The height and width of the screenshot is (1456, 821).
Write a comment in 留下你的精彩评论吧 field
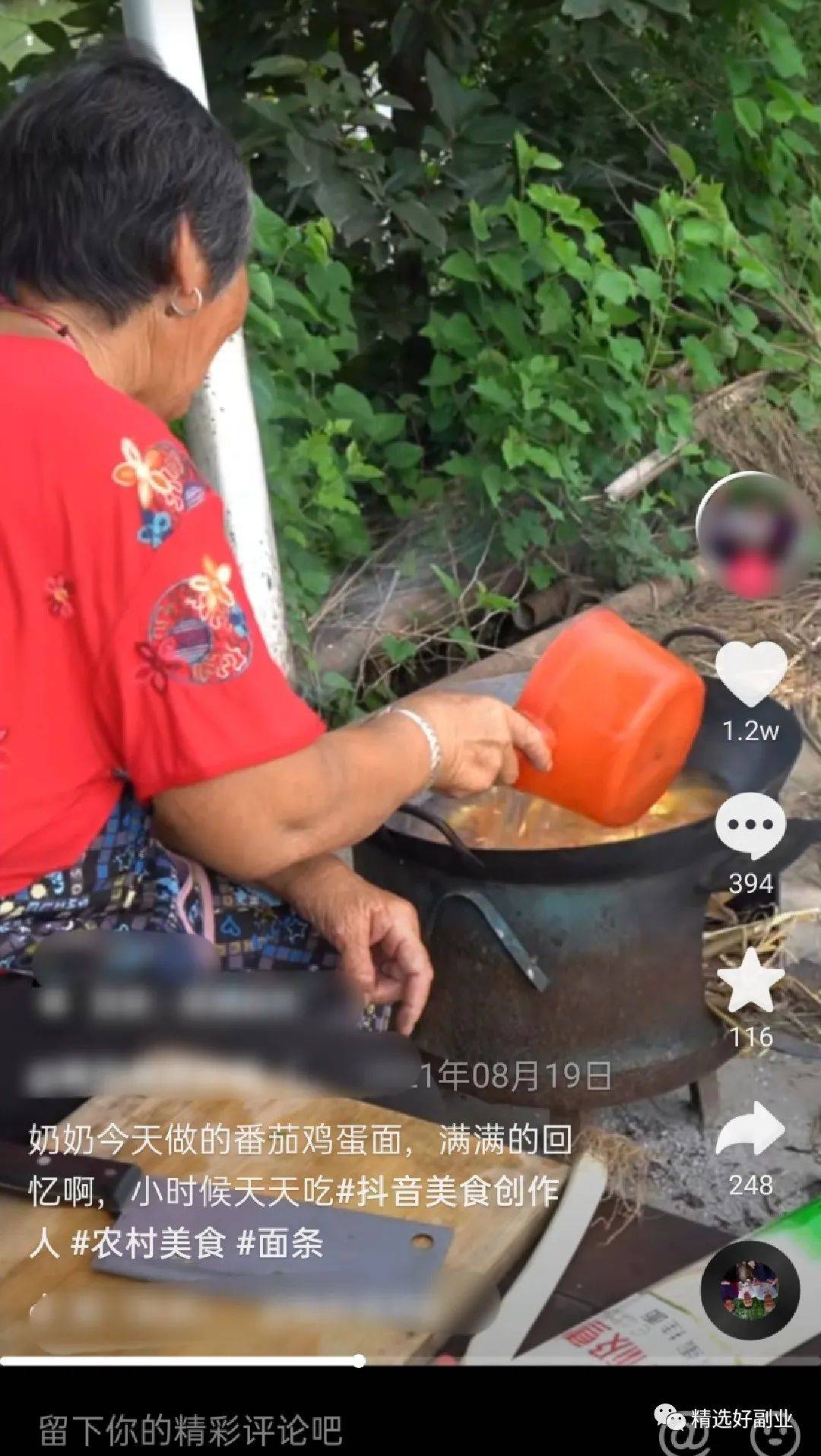[x=190, y=1430]
